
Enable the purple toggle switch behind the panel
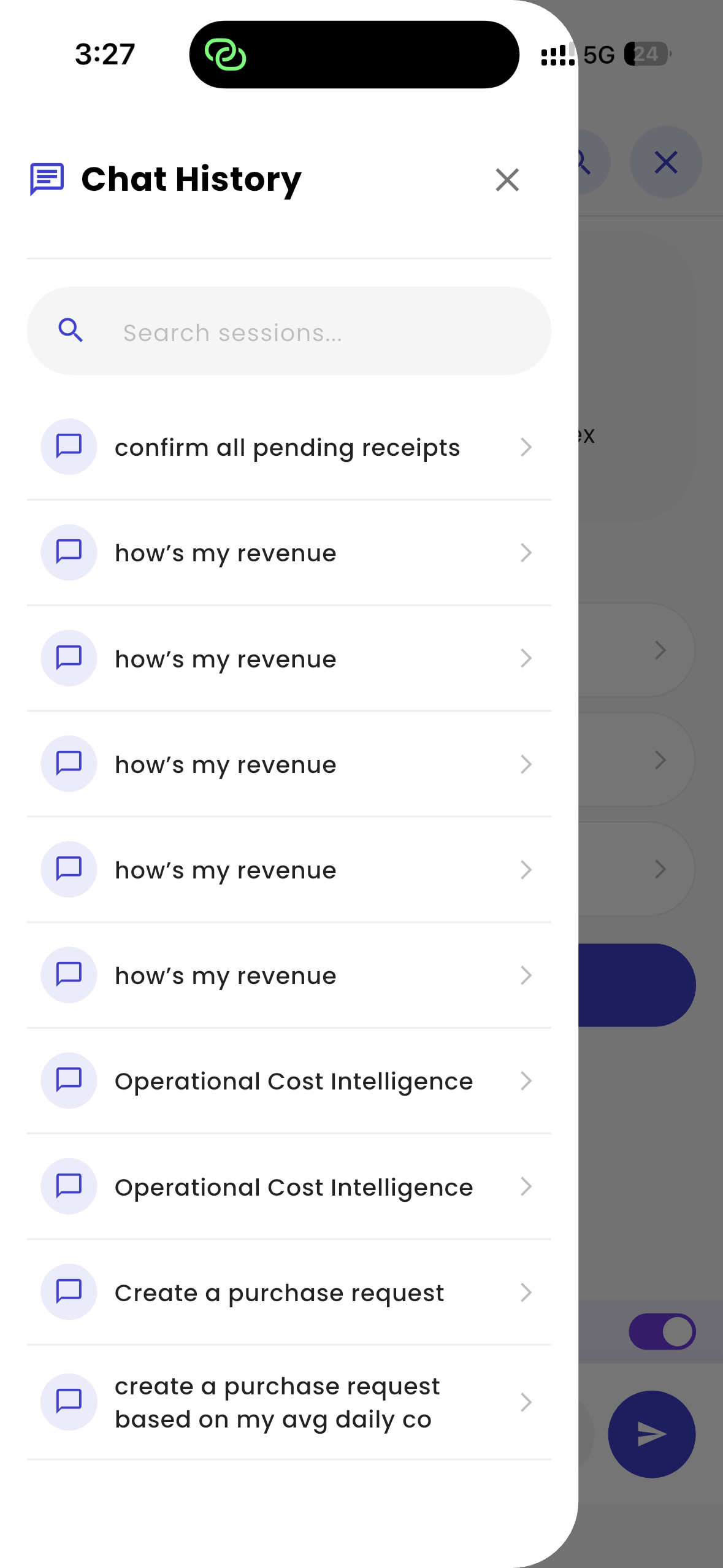tap(662, 1331)
